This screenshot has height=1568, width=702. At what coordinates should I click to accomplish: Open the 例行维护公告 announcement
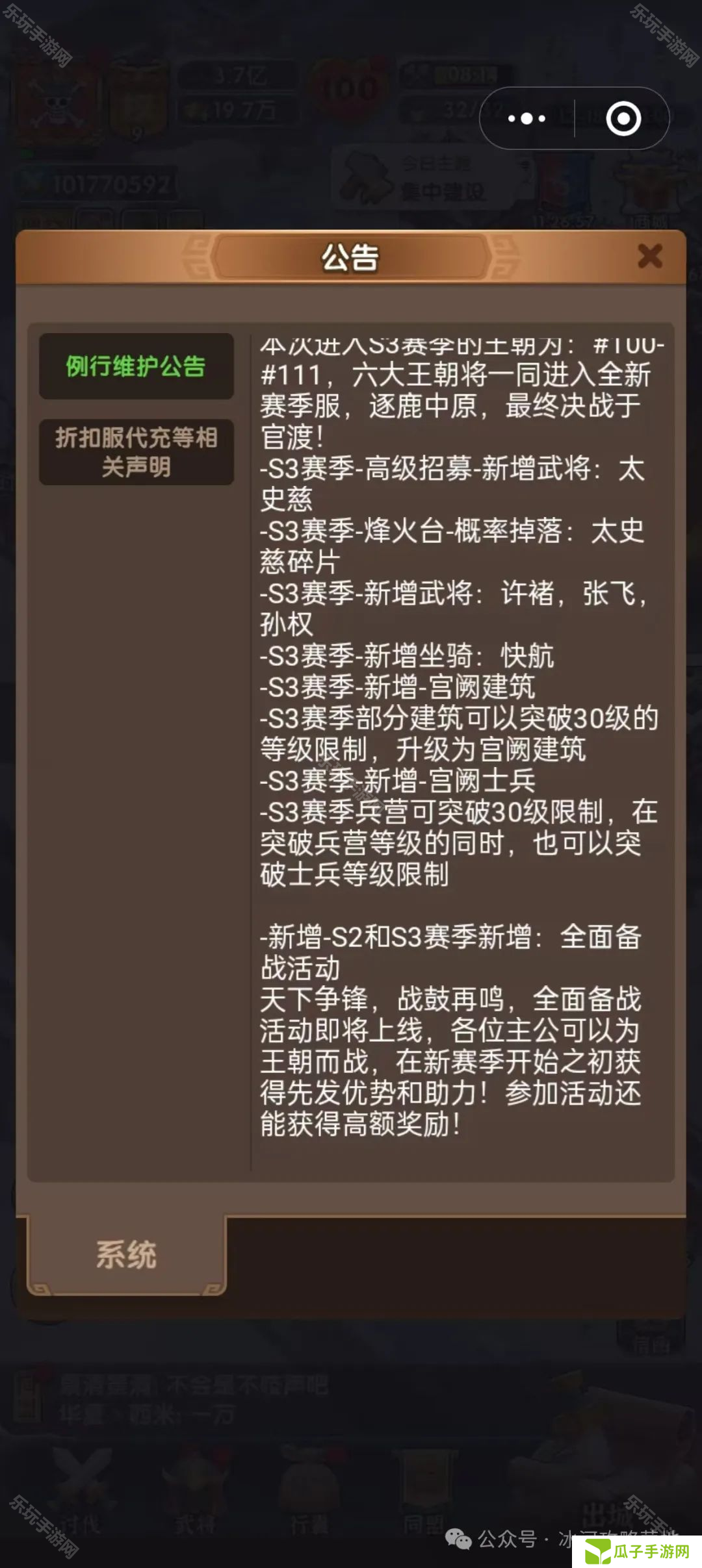[136, 366]
